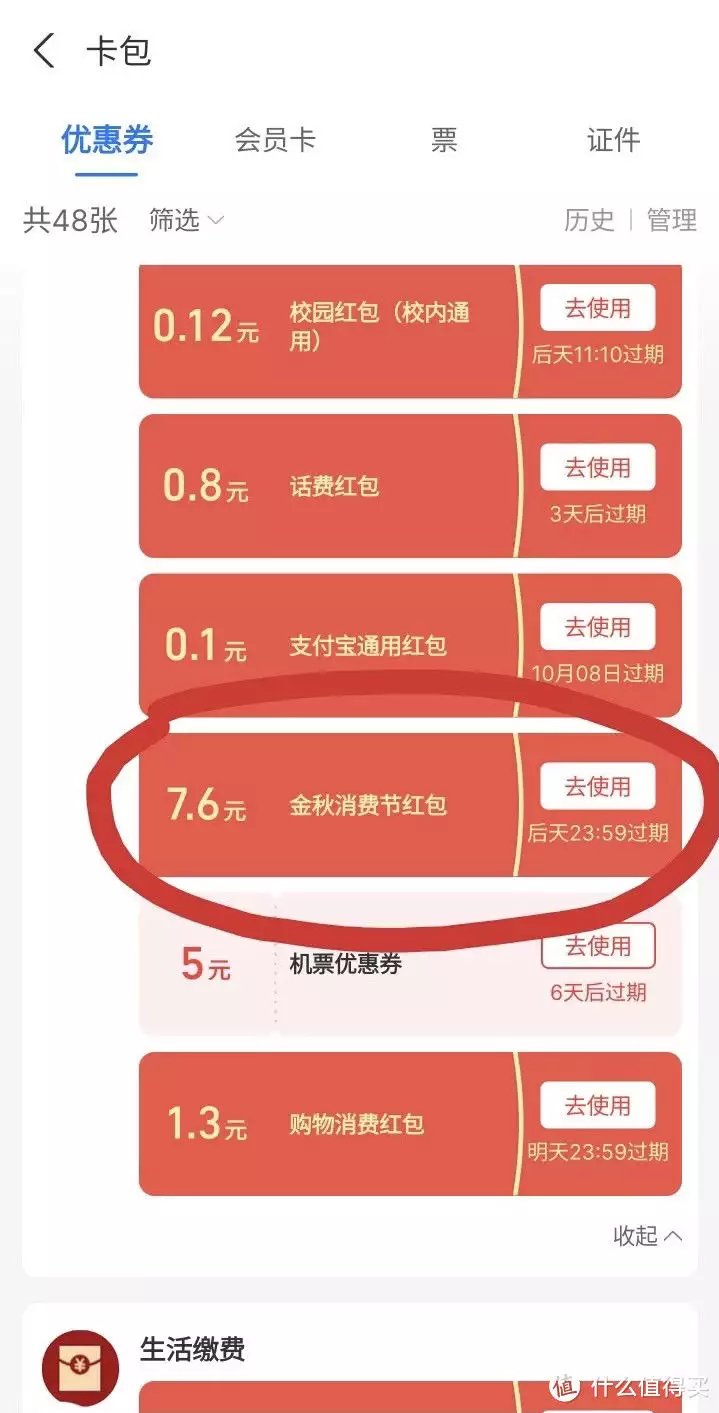
Task: Open the 生活缴费 section
Action: (x=192, y=1350)
